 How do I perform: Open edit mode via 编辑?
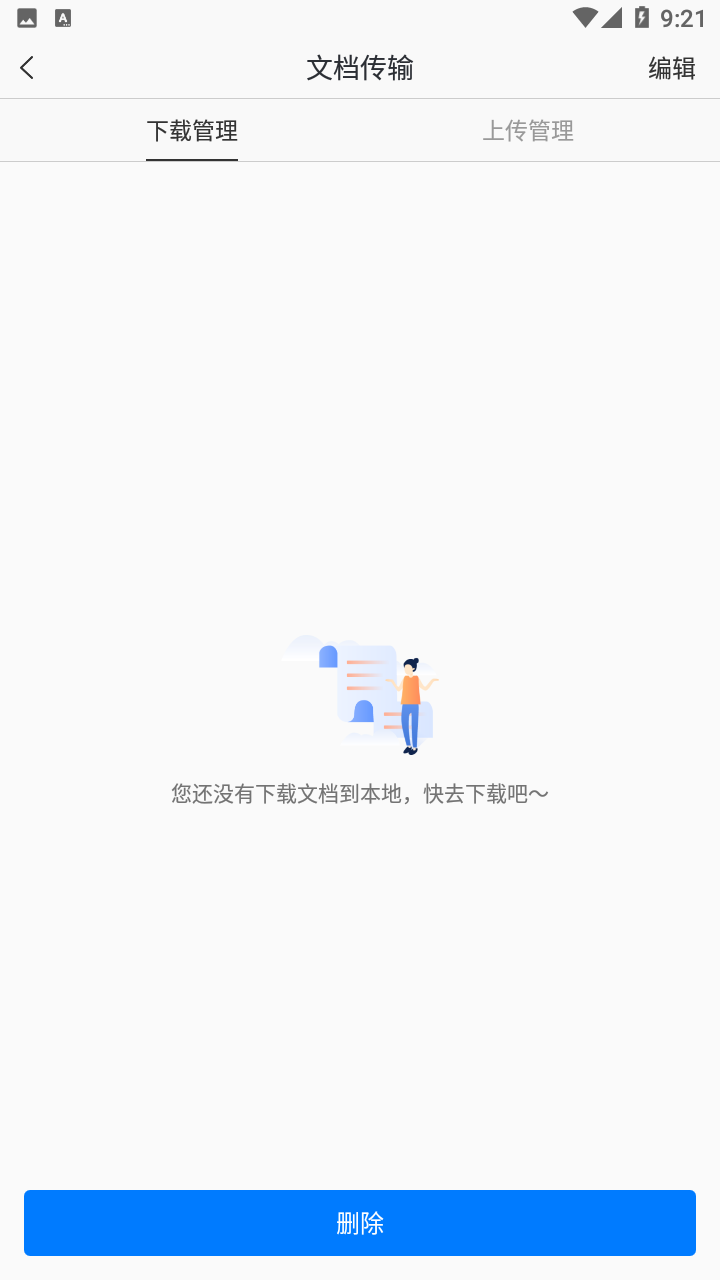[671, 68]
